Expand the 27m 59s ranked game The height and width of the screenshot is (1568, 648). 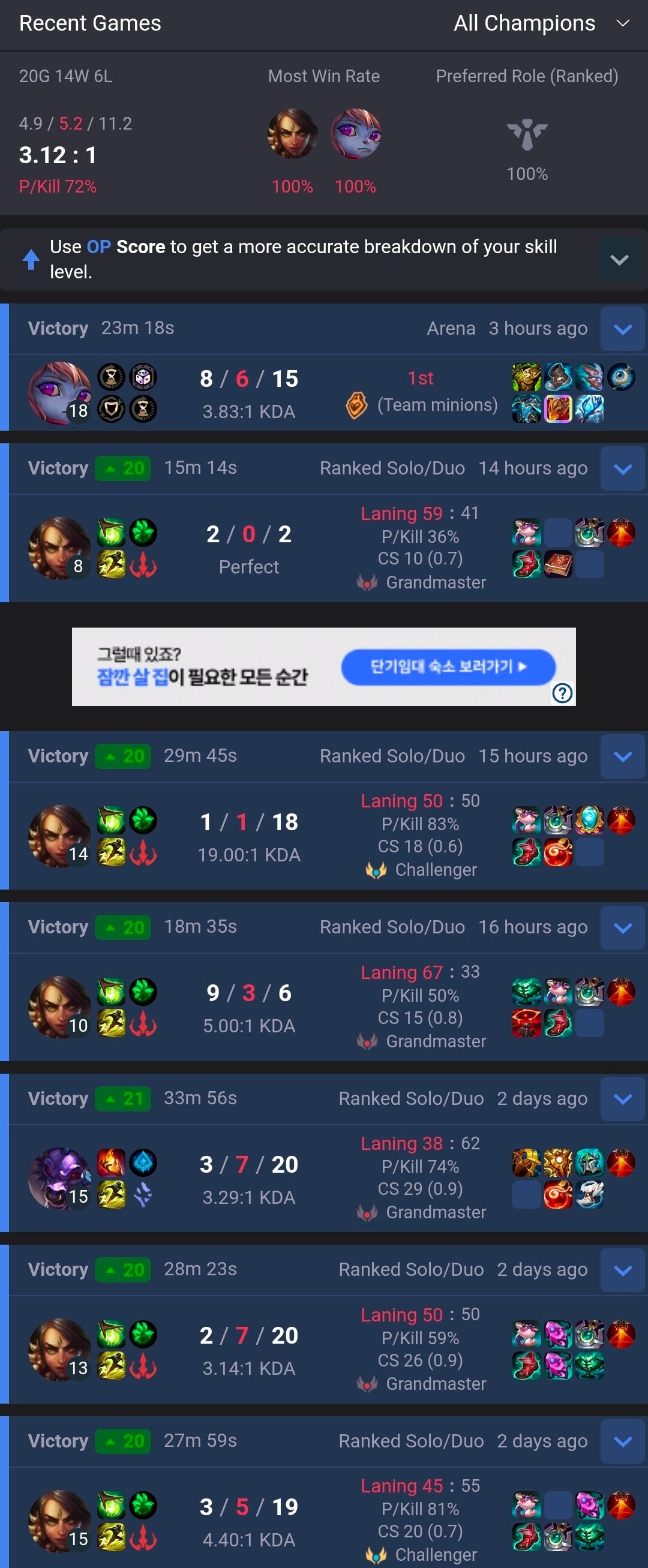point(622,1441)
